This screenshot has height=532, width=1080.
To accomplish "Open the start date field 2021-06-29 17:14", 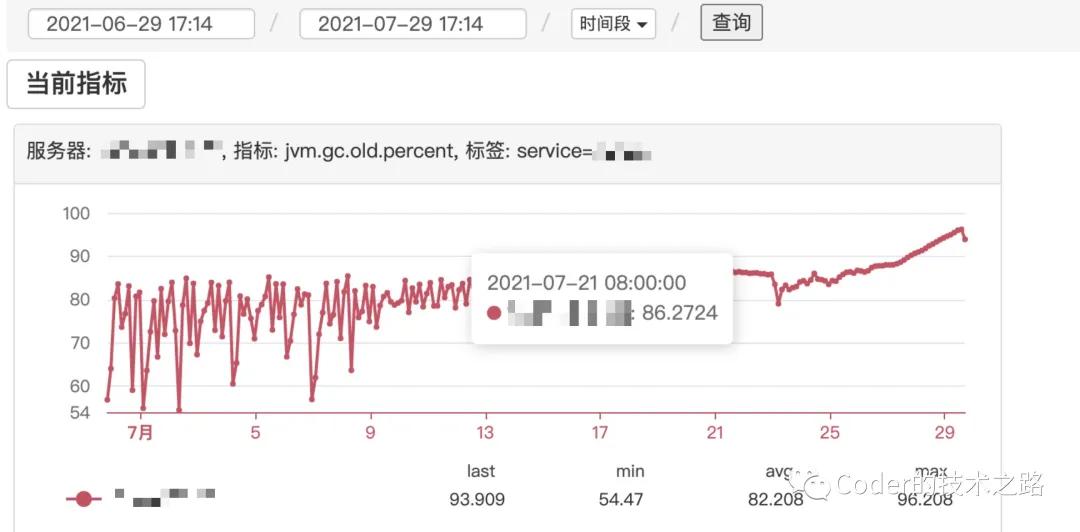I will [140, 24].
